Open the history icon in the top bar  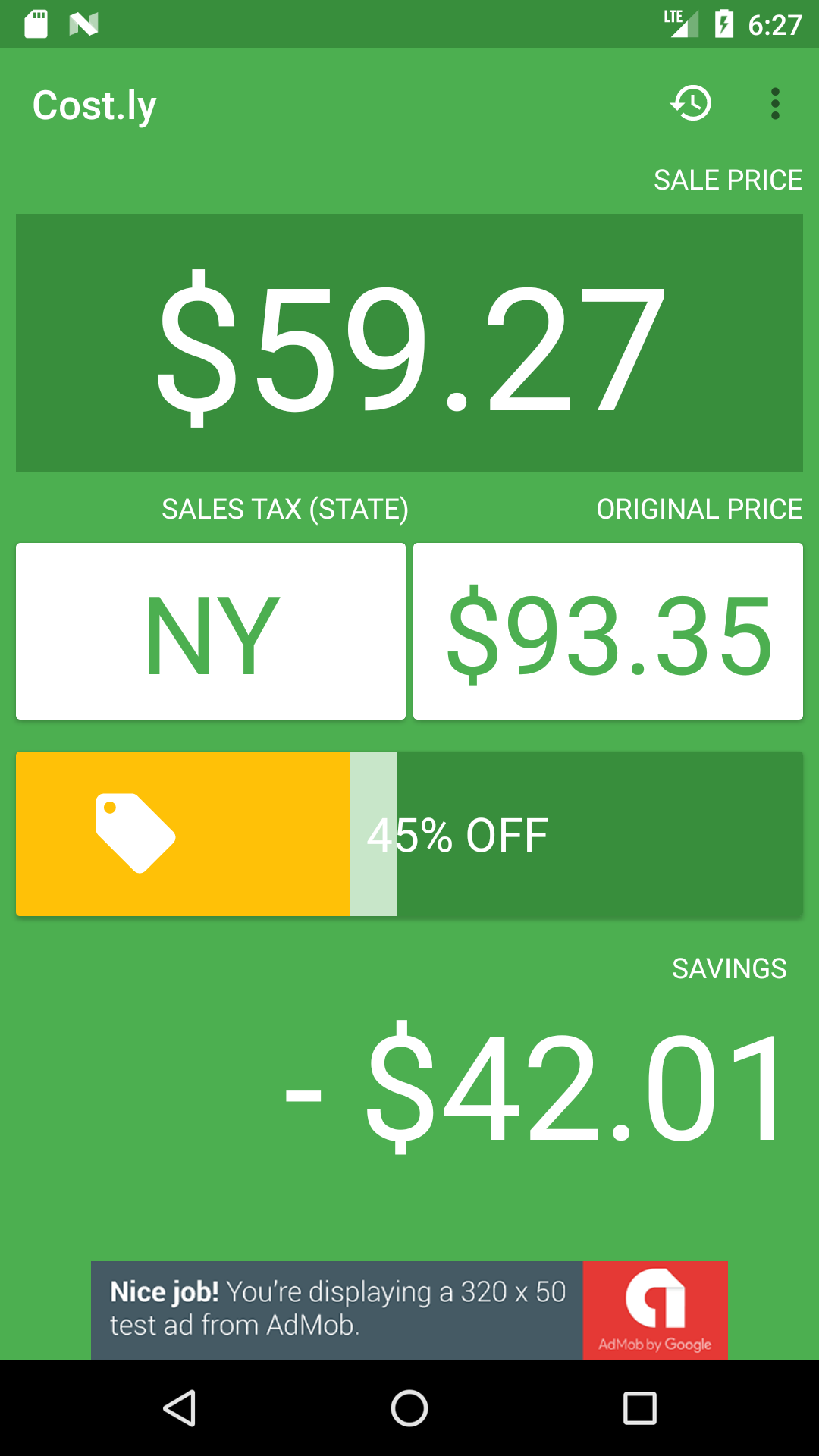(x=691, y=105)
